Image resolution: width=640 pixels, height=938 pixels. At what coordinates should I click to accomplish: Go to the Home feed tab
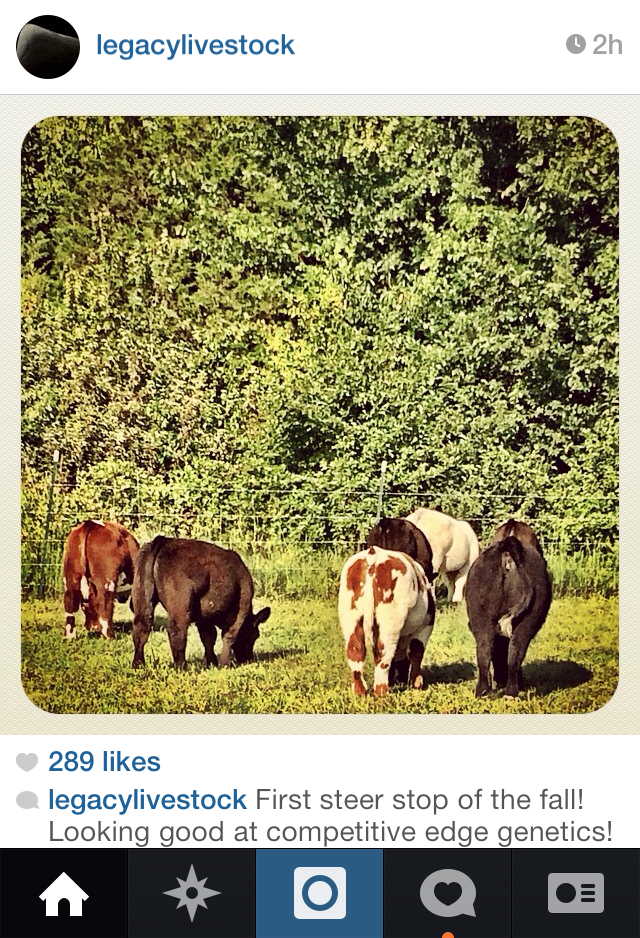point(64,893)
